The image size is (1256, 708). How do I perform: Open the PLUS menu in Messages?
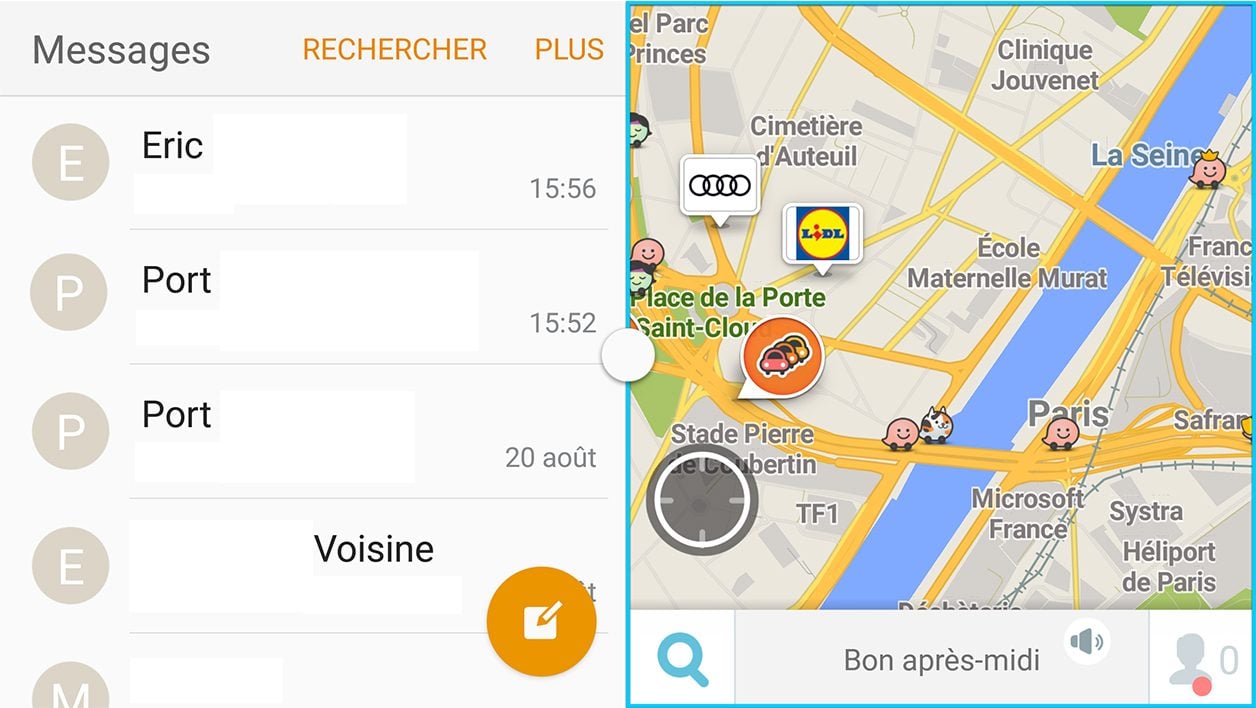[569, 50]
